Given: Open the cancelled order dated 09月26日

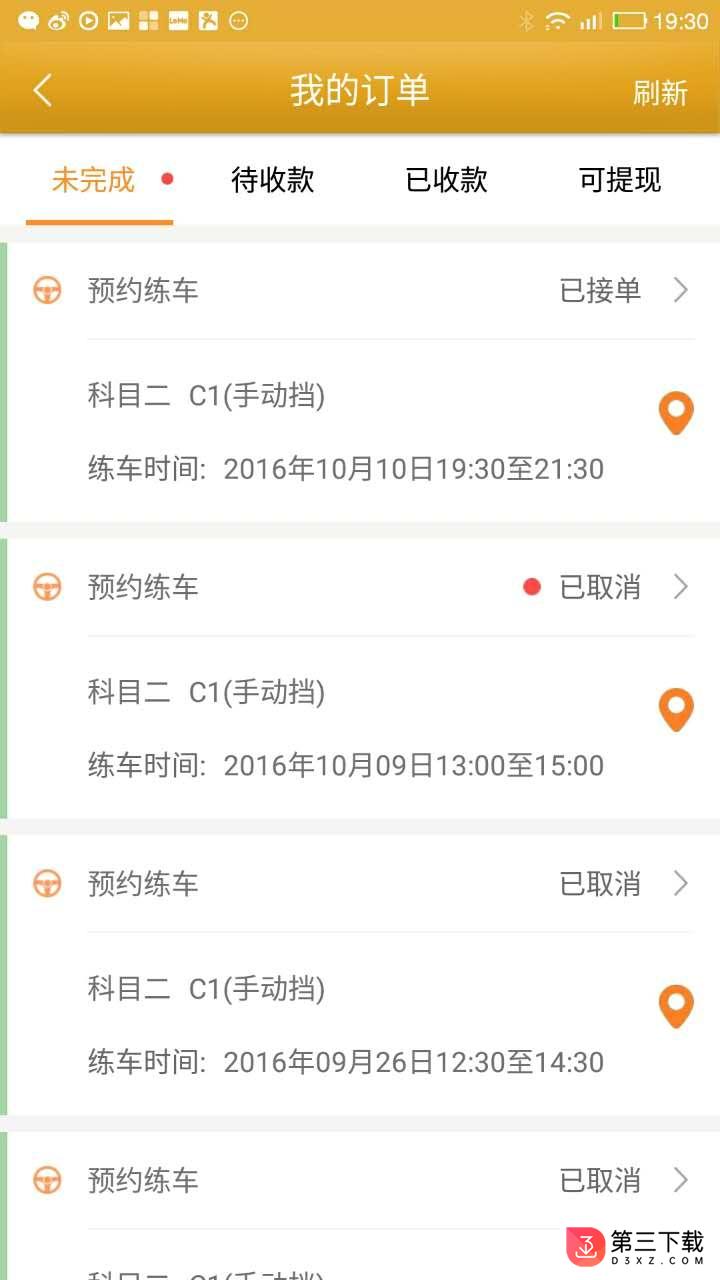Looking at the screenshot, I should tap(360, 975).
